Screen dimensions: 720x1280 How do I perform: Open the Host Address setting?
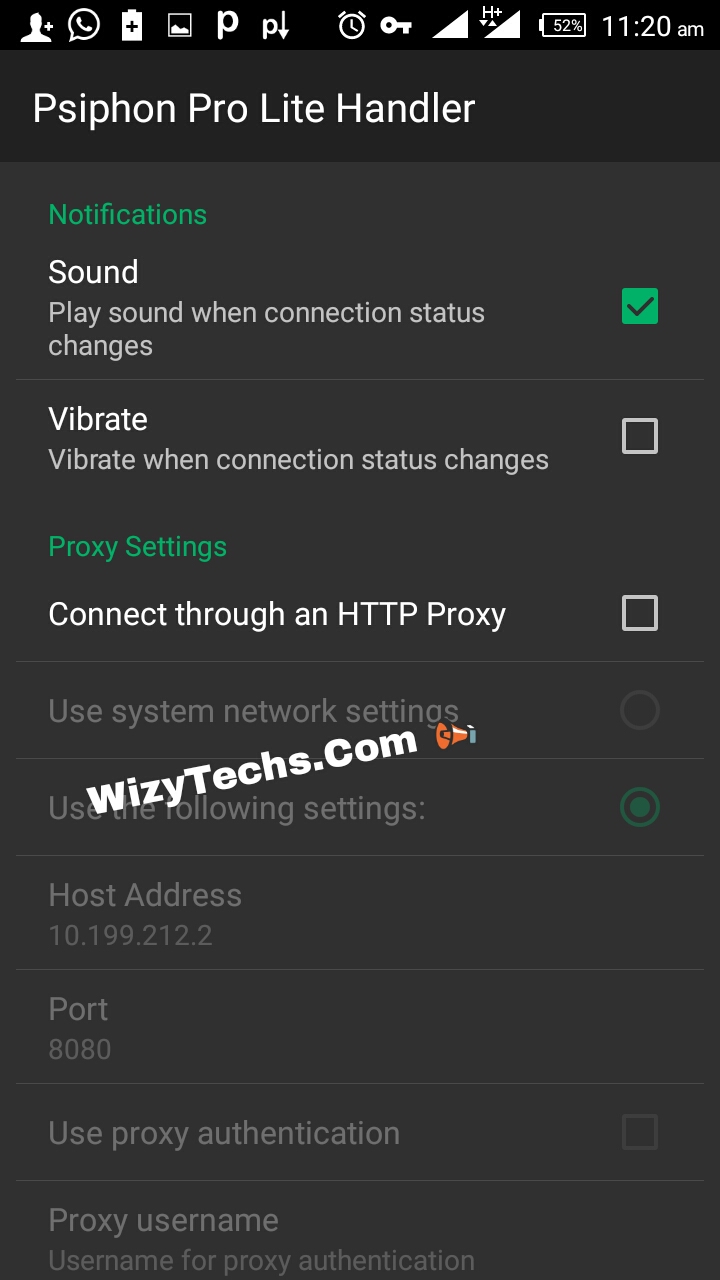click(145, 913)
